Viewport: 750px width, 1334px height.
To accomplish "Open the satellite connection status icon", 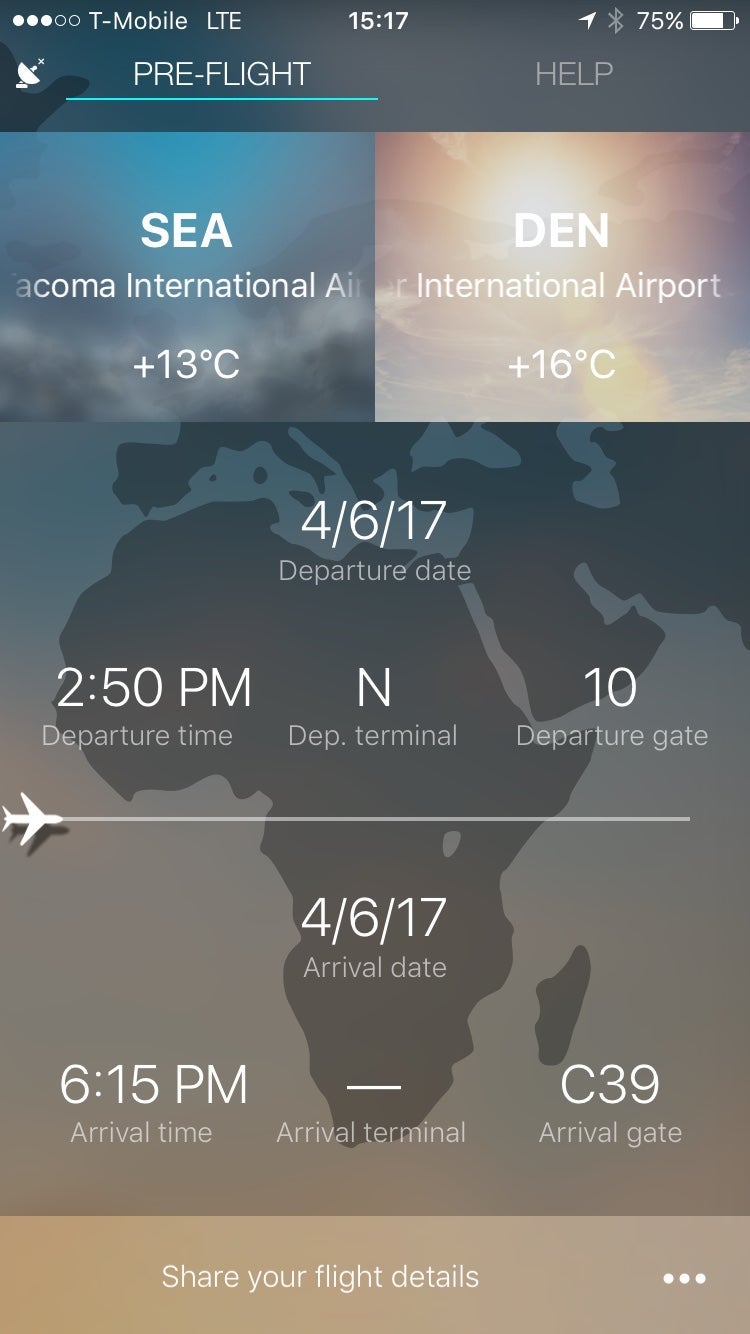I will point(30,73).
